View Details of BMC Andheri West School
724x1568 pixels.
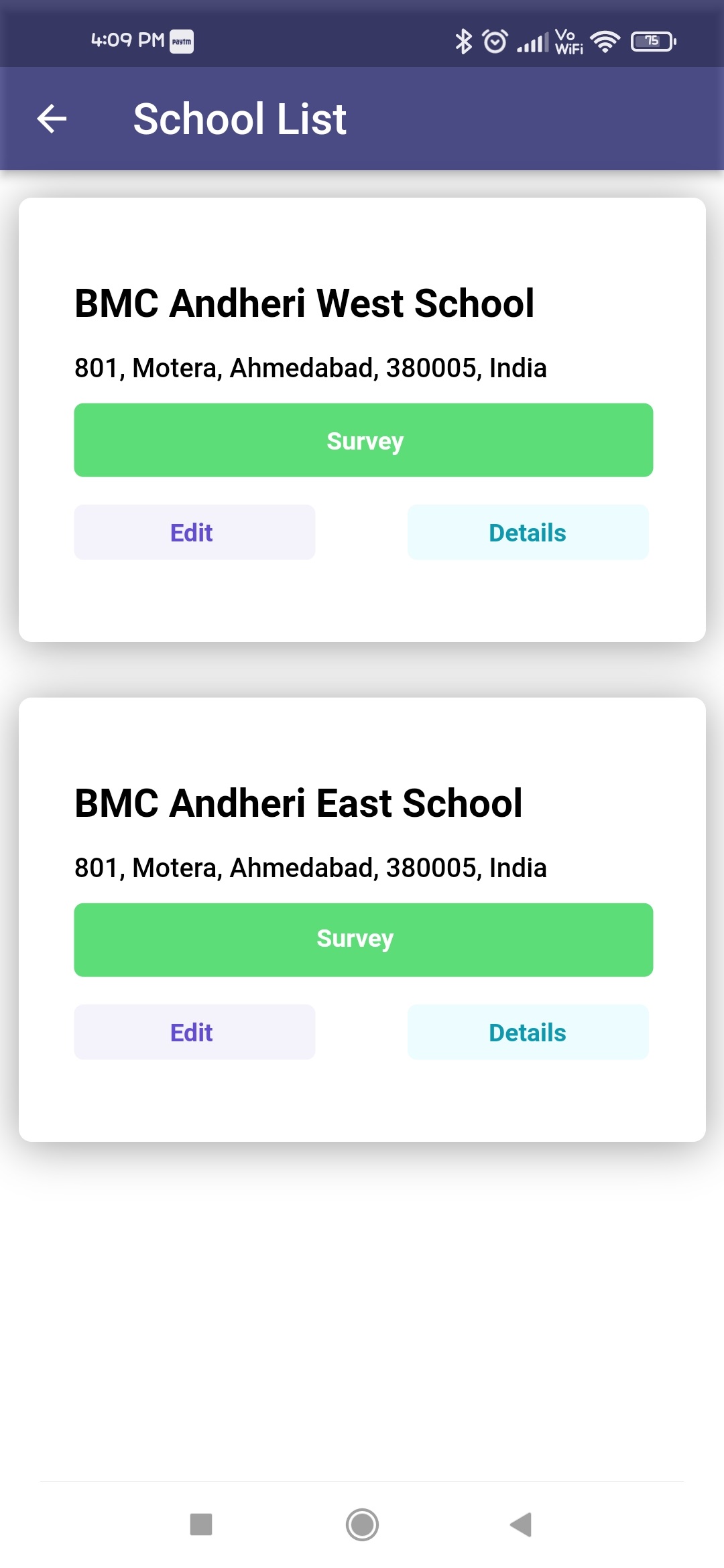(x=528, y=533)
